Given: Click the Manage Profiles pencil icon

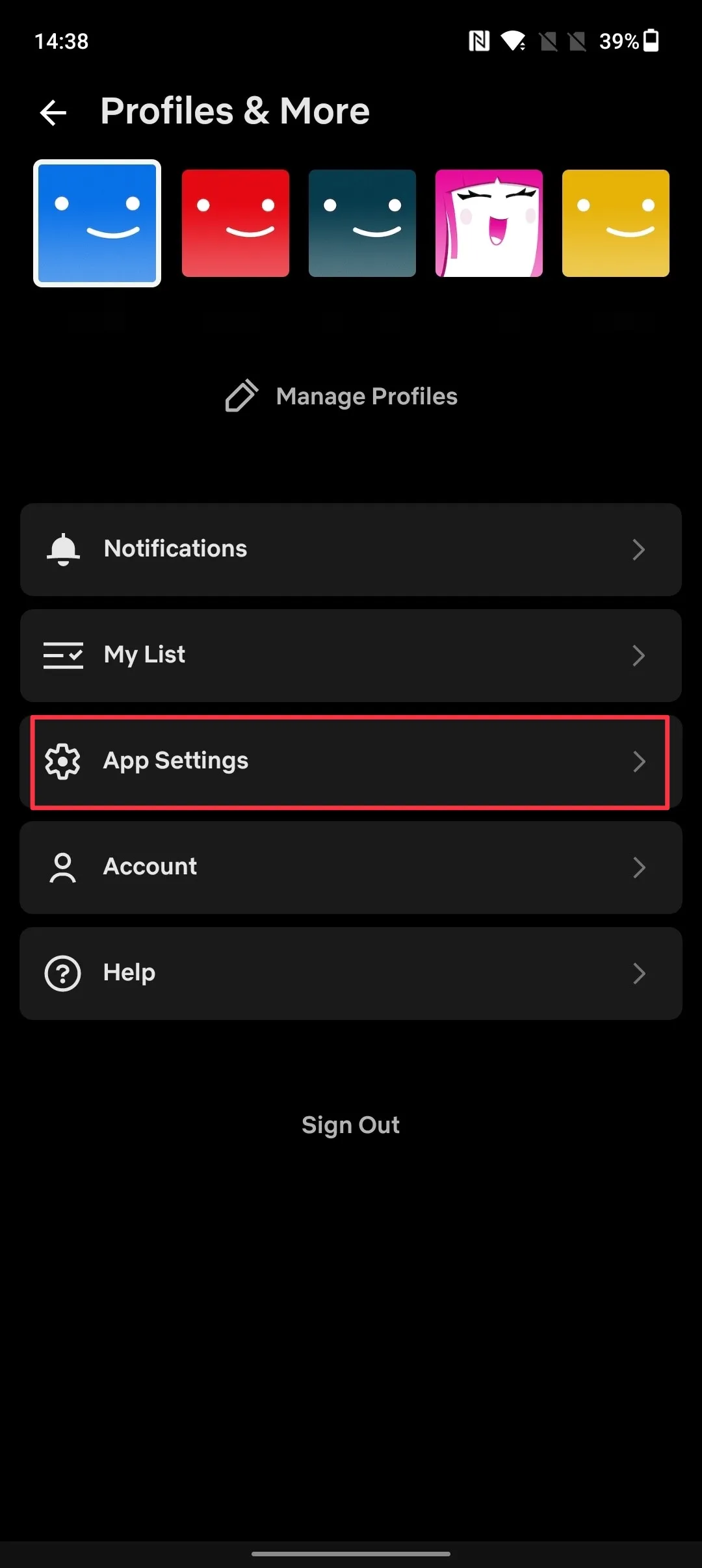Looking at the screenshot, I should click(240, 395).
